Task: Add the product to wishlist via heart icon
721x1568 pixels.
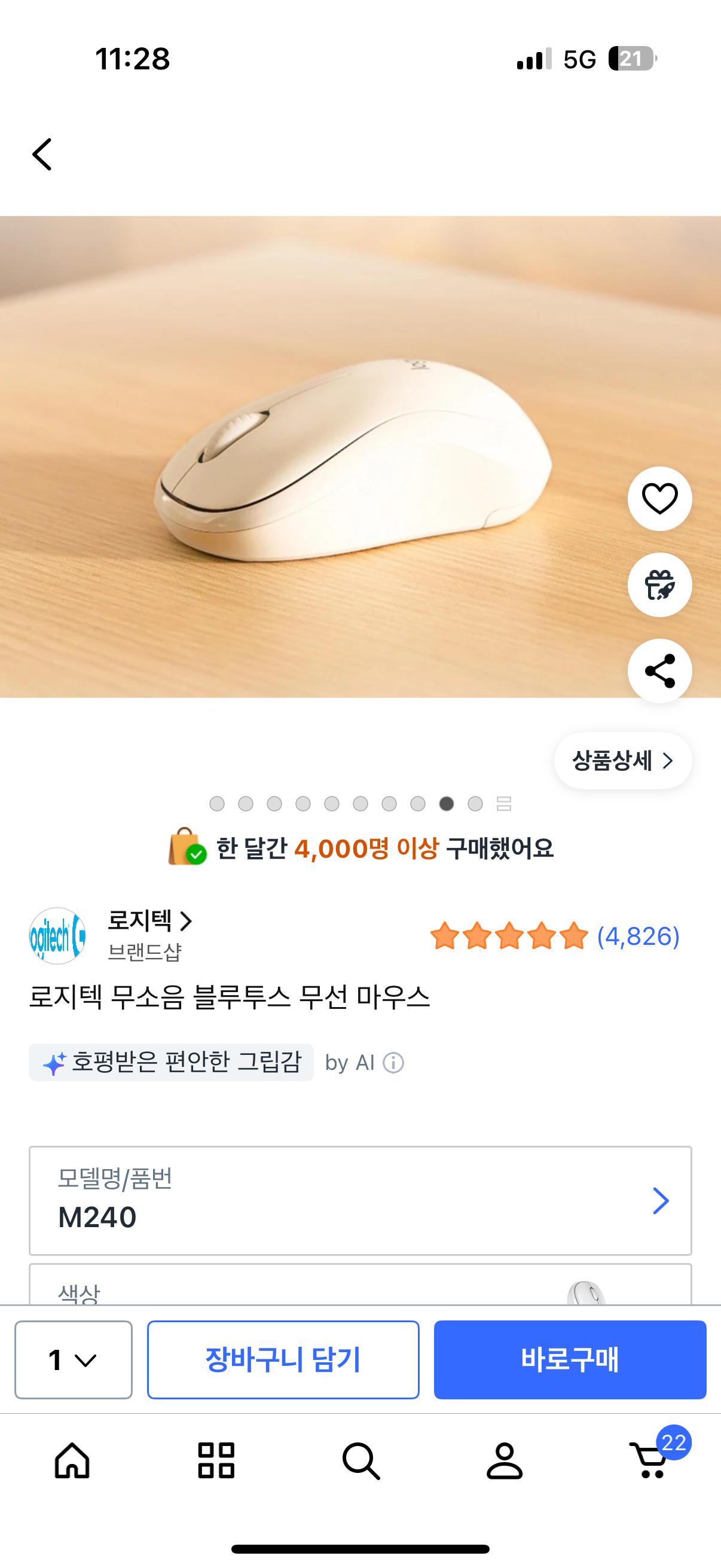Action: pos(659,498)
